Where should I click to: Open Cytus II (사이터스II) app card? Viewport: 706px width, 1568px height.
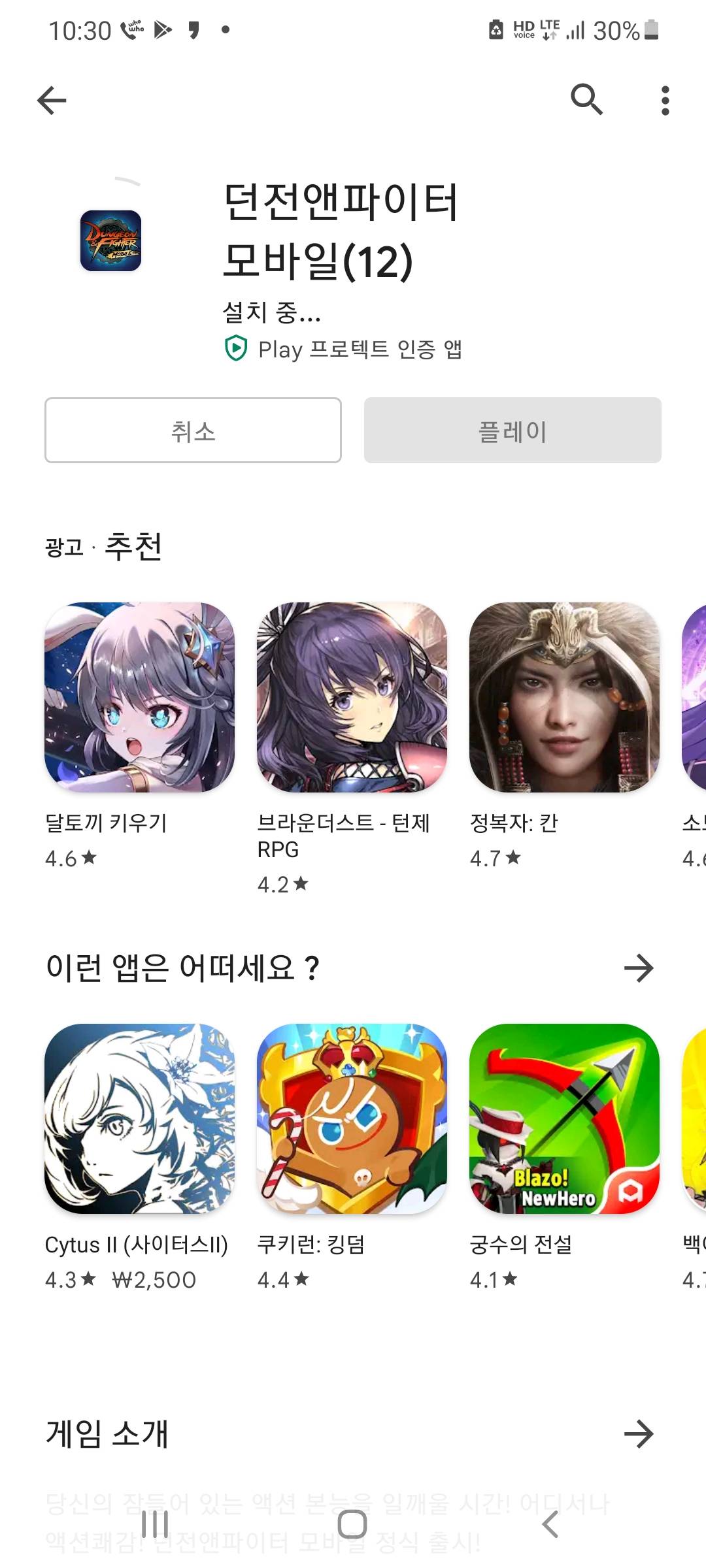click(139, 1119)
